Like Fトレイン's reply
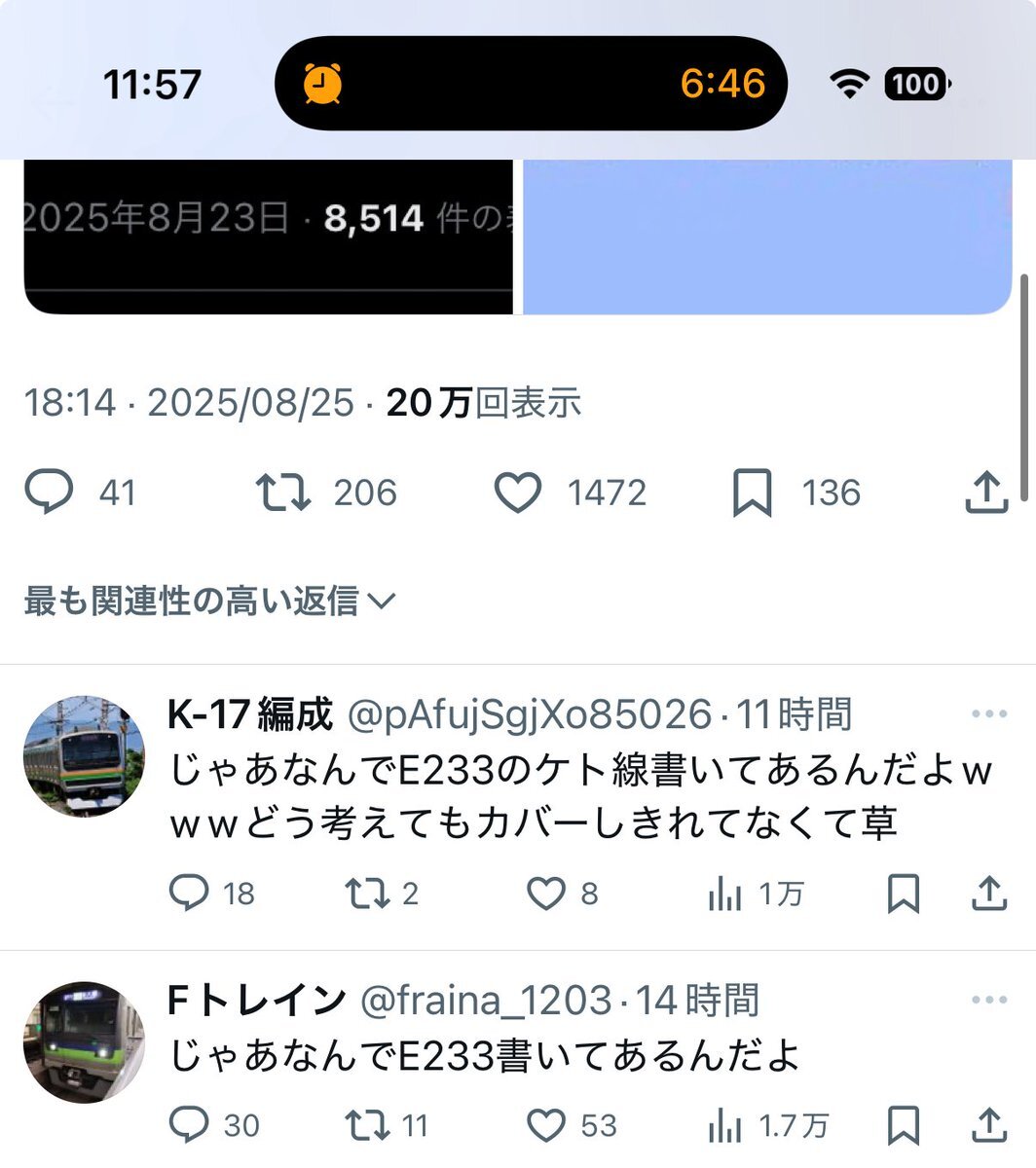The height and width of the screenshot is (1168, 1036). click(545, 1125)
